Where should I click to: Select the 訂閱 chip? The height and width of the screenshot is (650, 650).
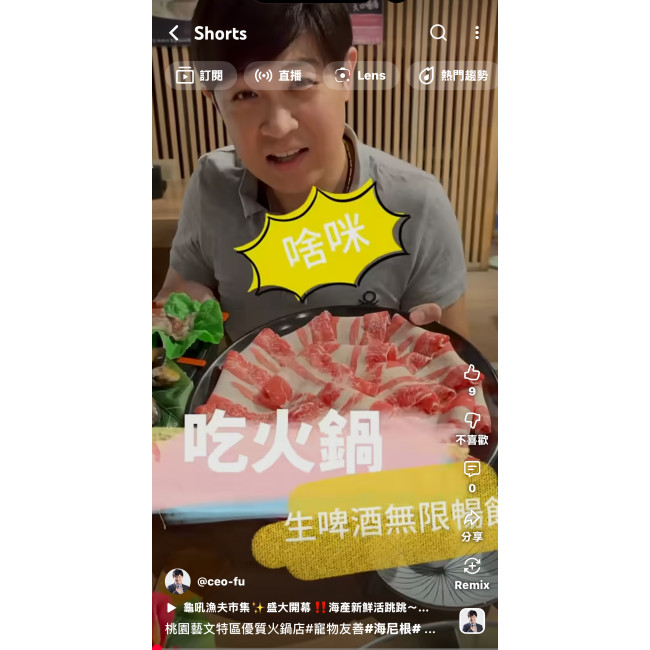[200, 76]
